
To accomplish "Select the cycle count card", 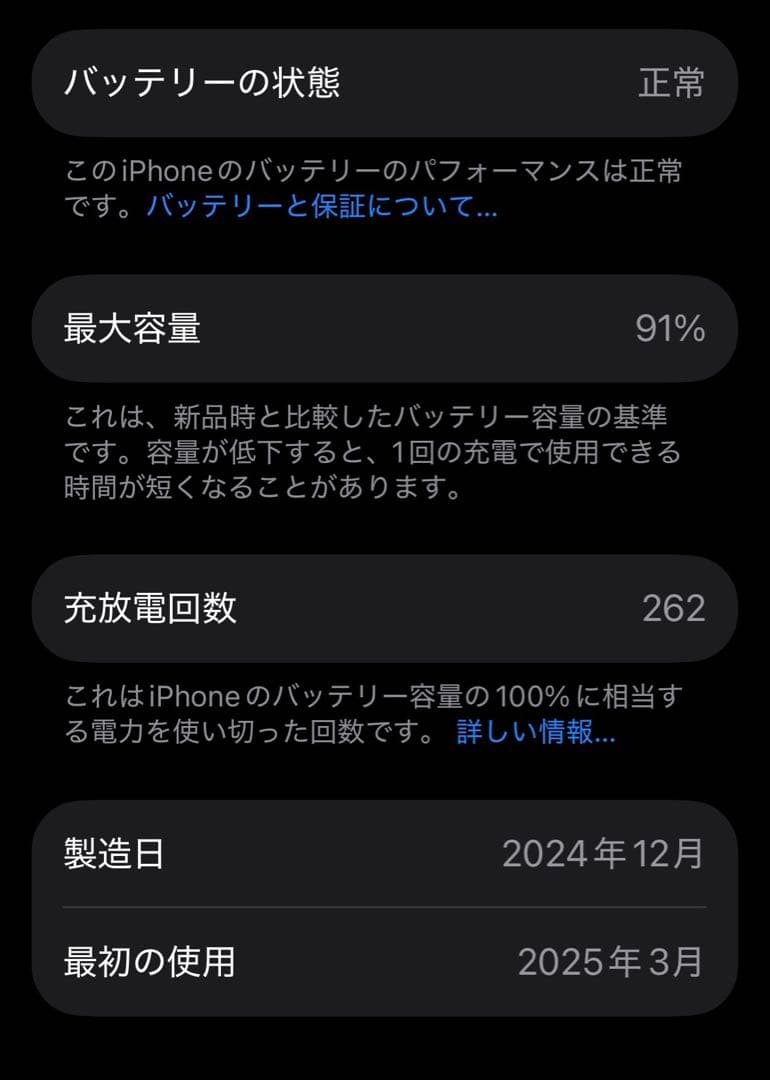I will coord(385,606).
